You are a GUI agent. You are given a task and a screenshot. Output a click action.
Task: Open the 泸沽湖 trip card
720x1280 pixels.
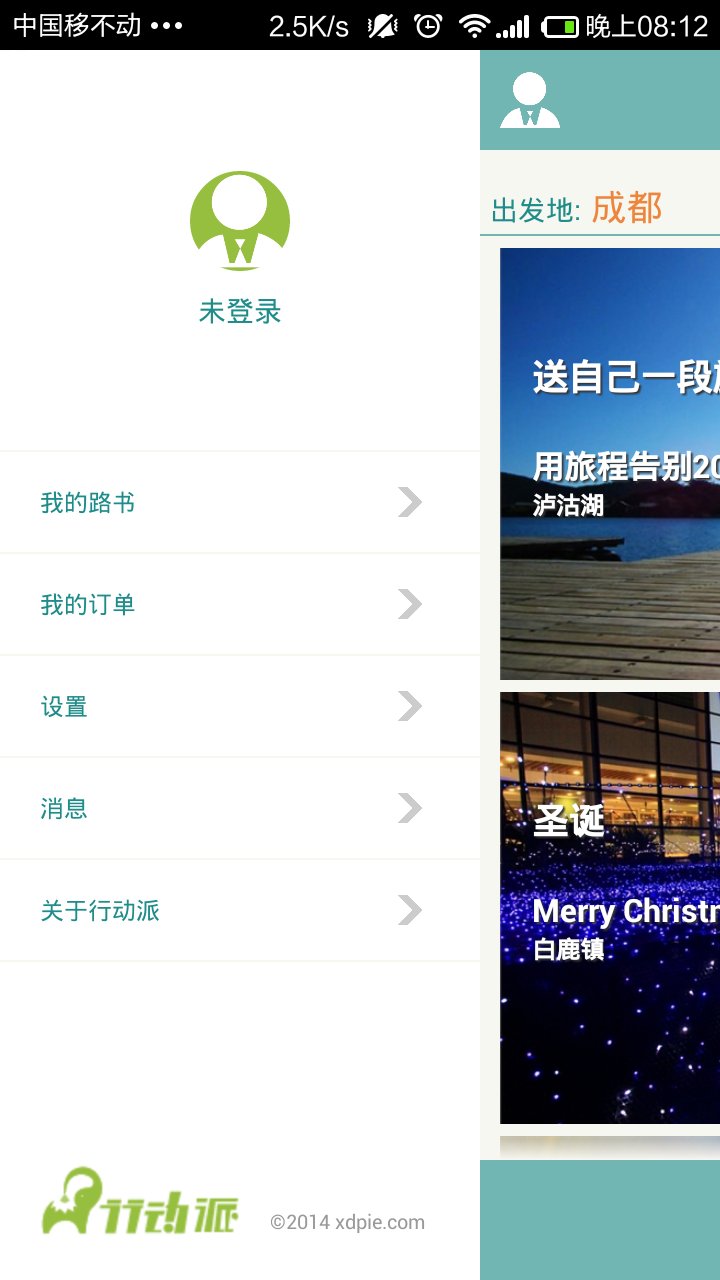coord(610,464)
